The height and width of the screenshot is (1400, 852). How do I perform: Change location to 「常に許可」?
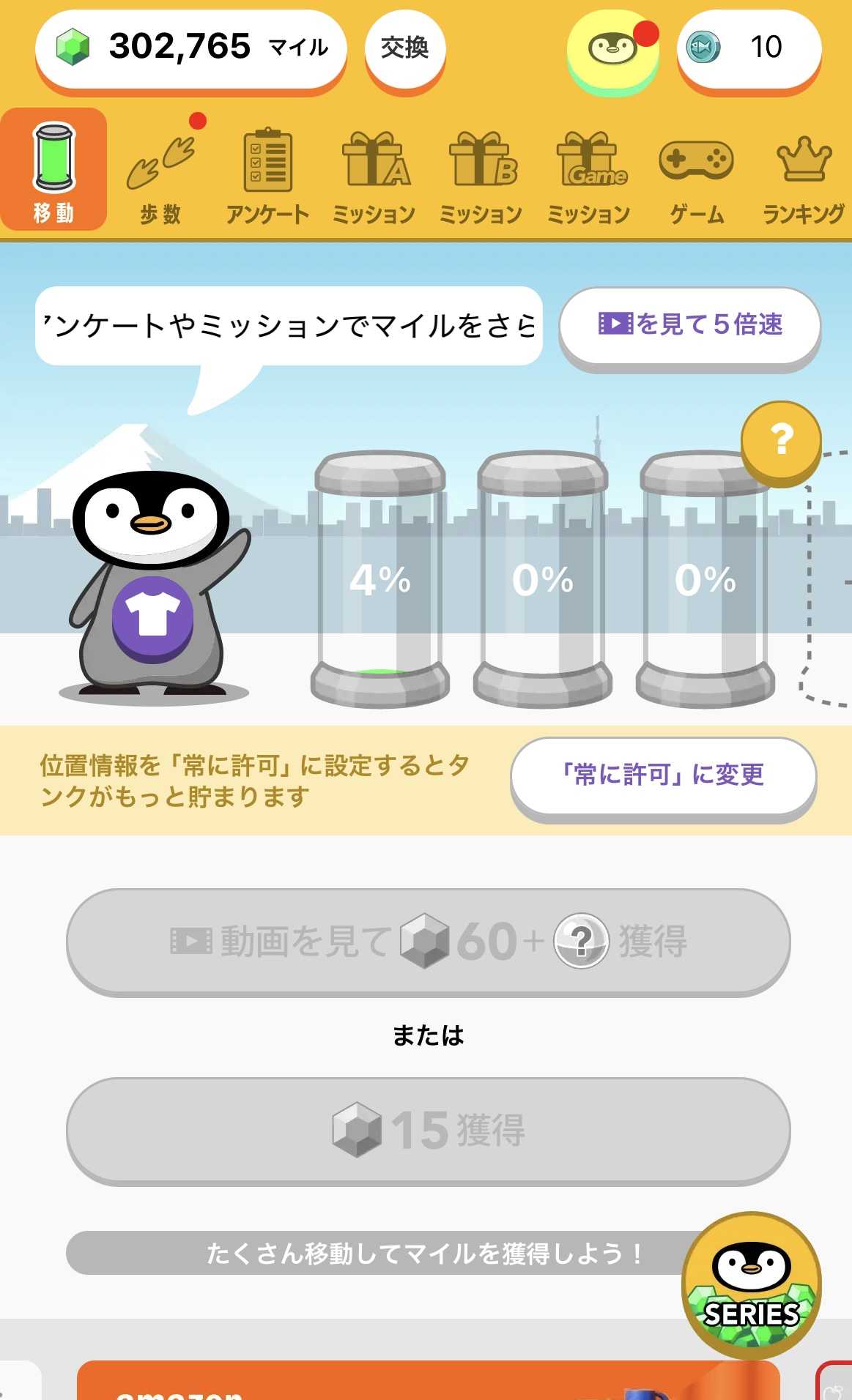tap(663, 775)
